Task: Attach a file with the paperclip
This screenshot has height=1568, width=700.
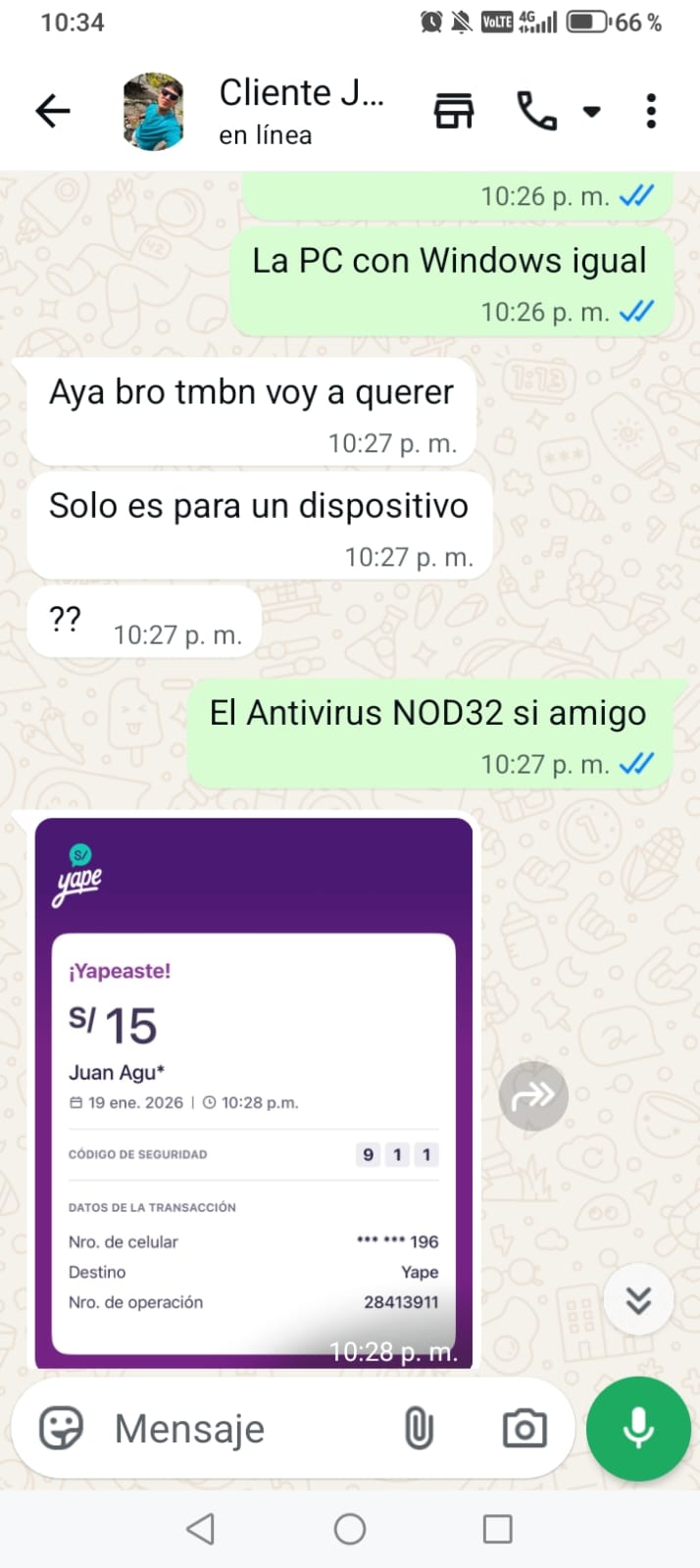Action: click(x=419, y=1428)
